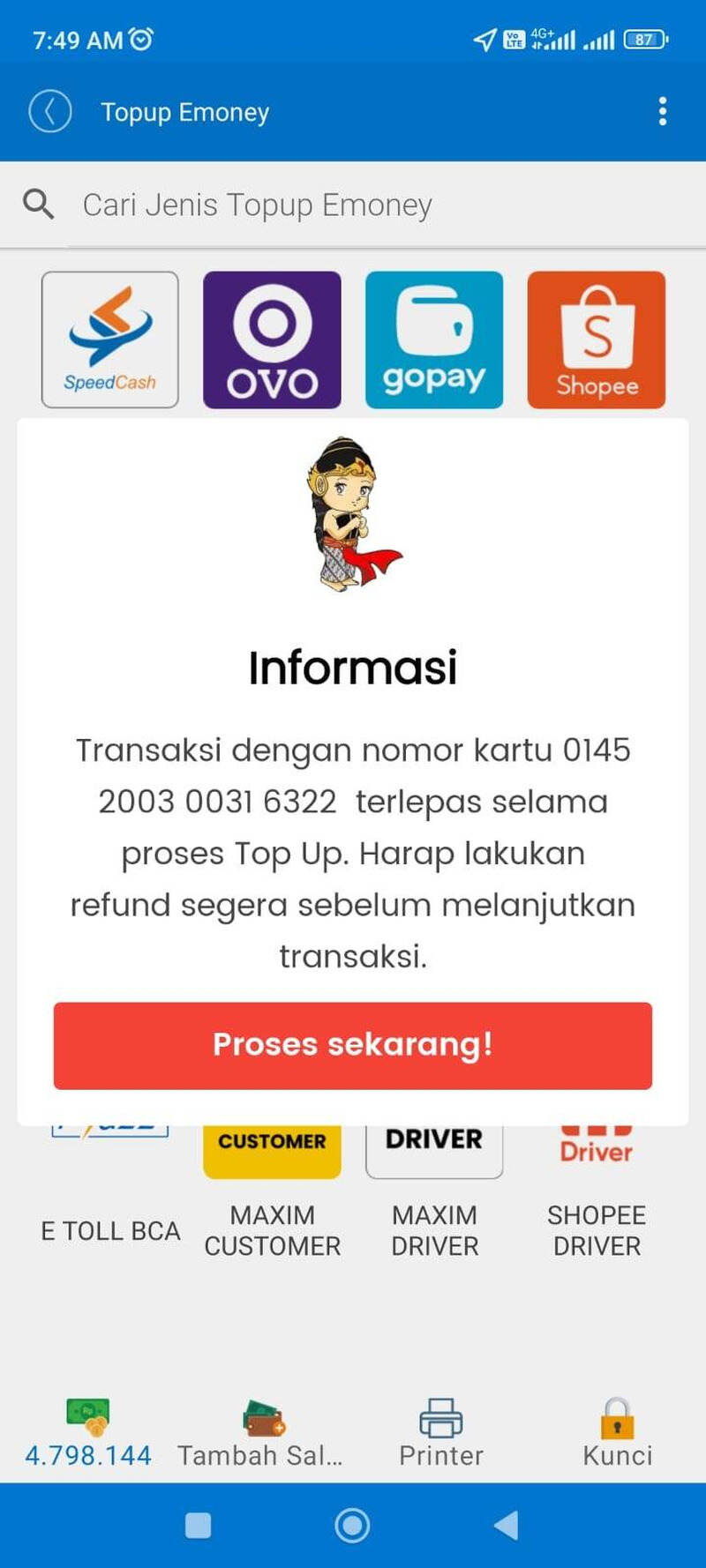
Task: Tap the system back triangle
Action: click(507, 1525)
